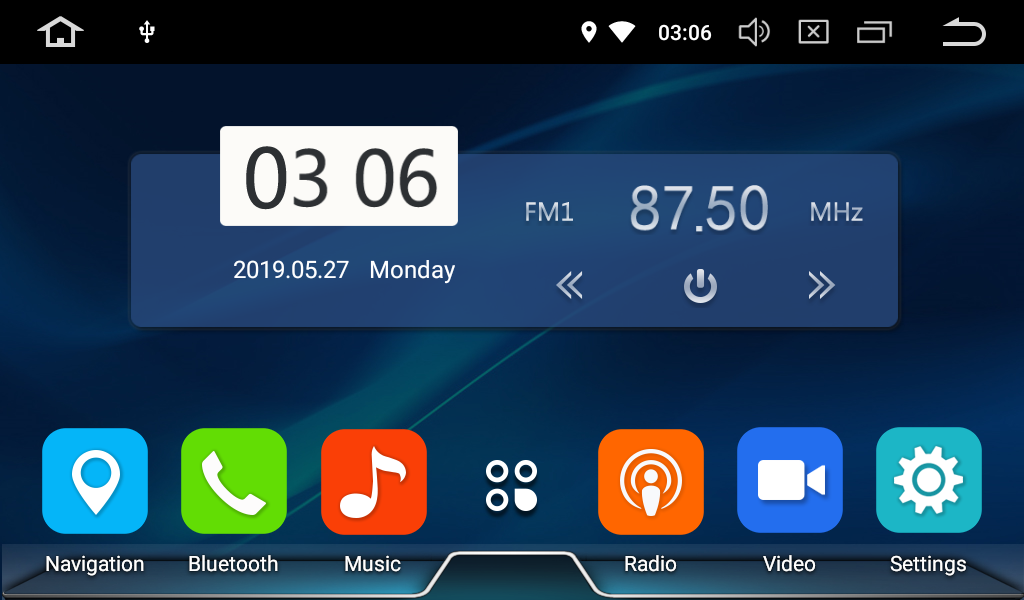Open the Navigation app
1024x600 pixels.
pos(95,481)
